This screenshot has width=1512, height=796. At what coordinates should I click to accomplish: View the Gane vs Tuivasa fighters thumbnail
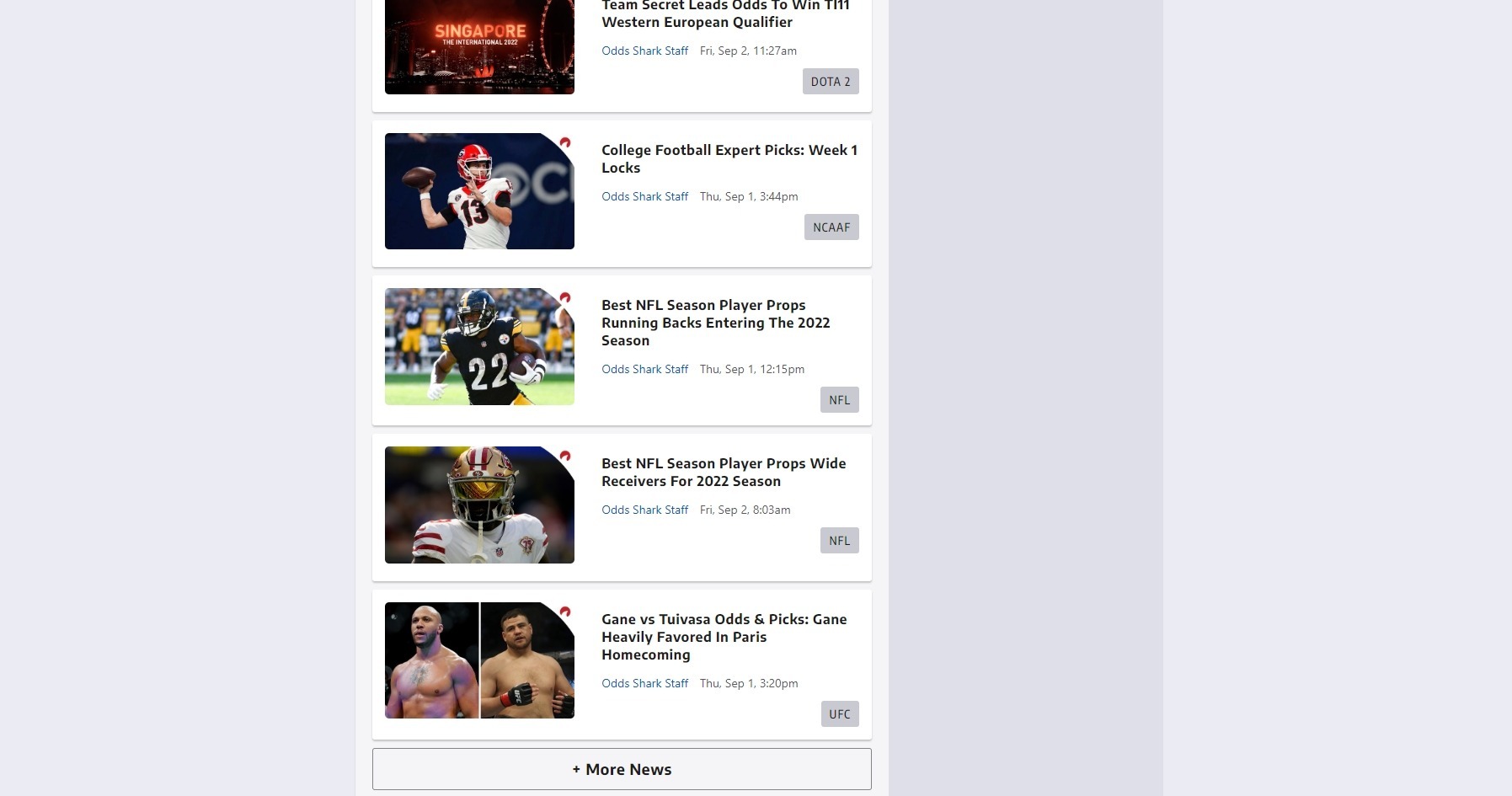click(479, 660)
